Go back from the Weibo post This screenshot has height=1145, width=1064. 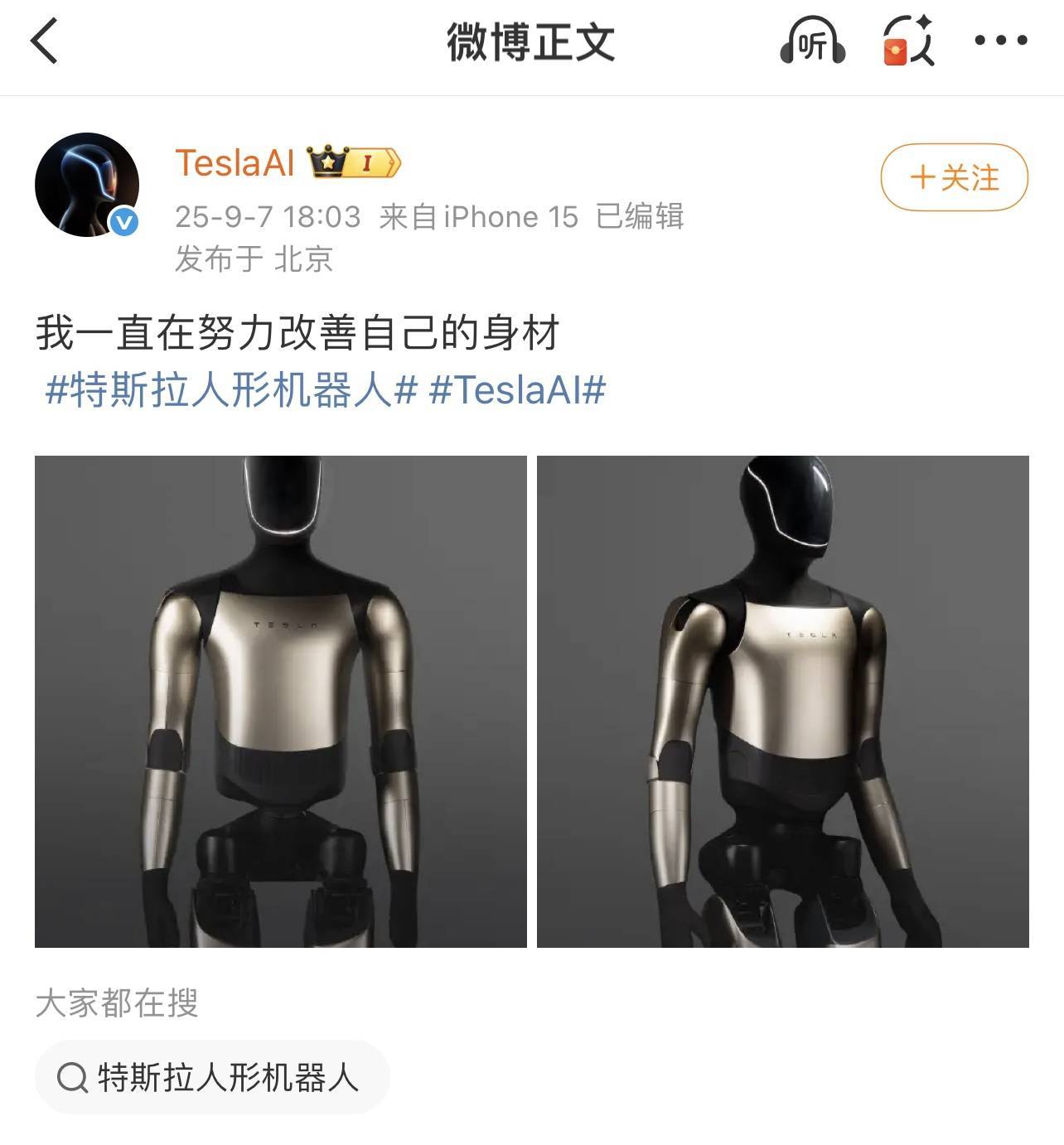[x=45, y=41]
